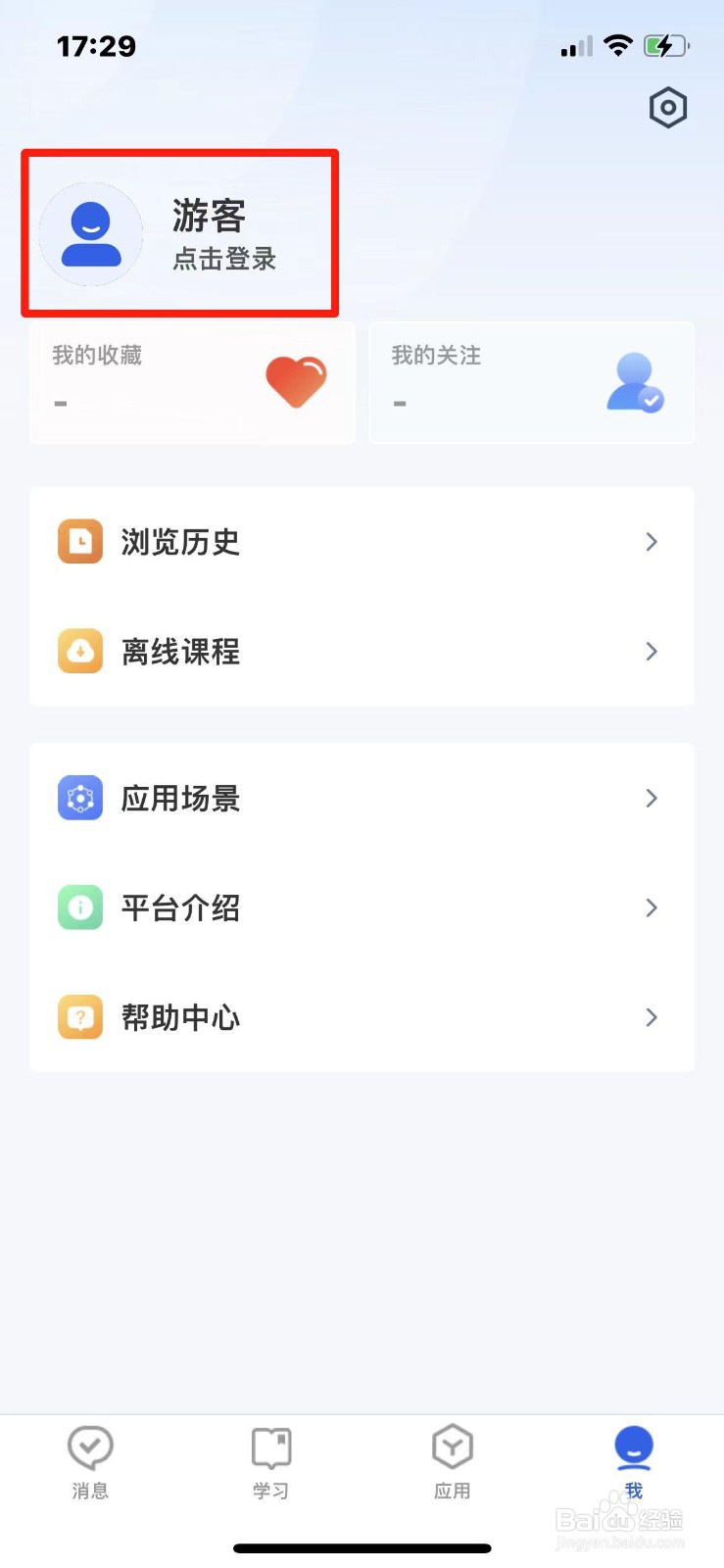The height and width of the screenshot is (1568, 724).
Task: Expand 离线课程 with its chevron
Action: 651,651
